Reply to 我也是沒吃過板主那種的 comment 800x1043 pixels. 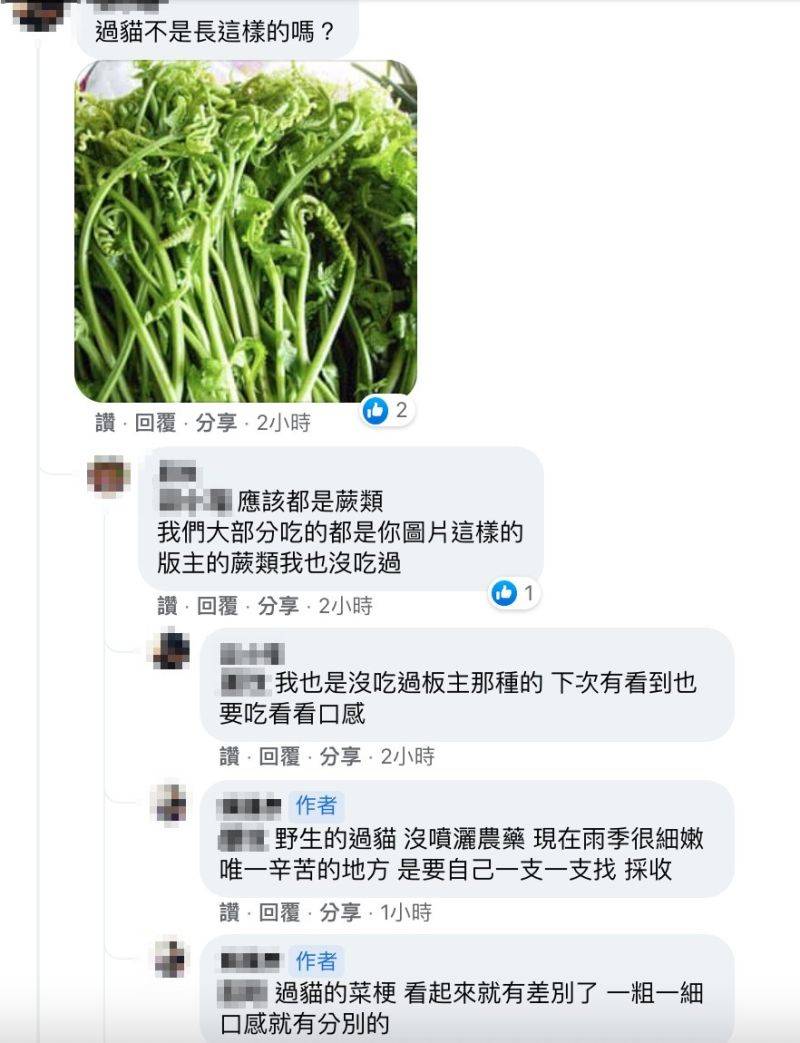click(x=280, y=757)
